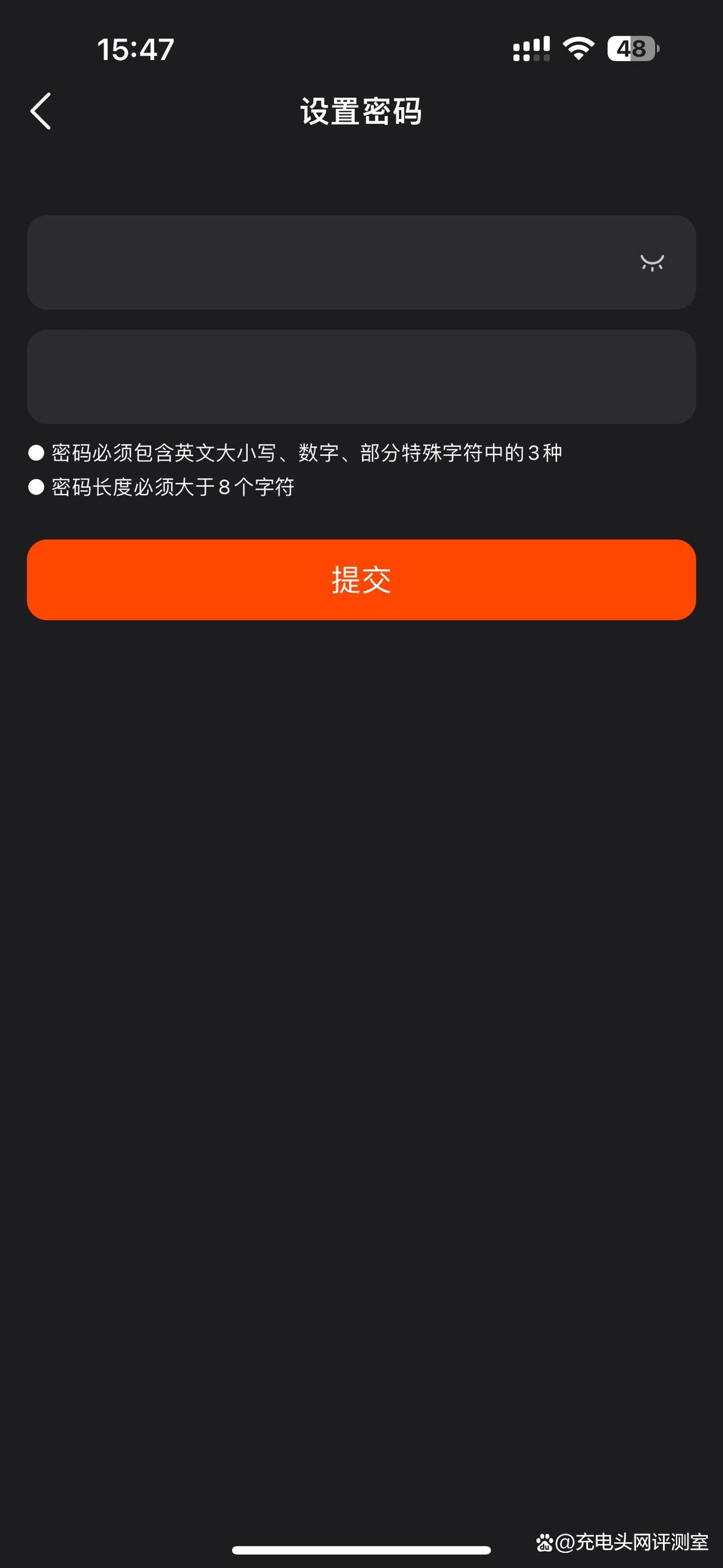Click the closed-eye icon in the password field
The height and width of the screenshot is (1568, 723).
click(653, 263)
